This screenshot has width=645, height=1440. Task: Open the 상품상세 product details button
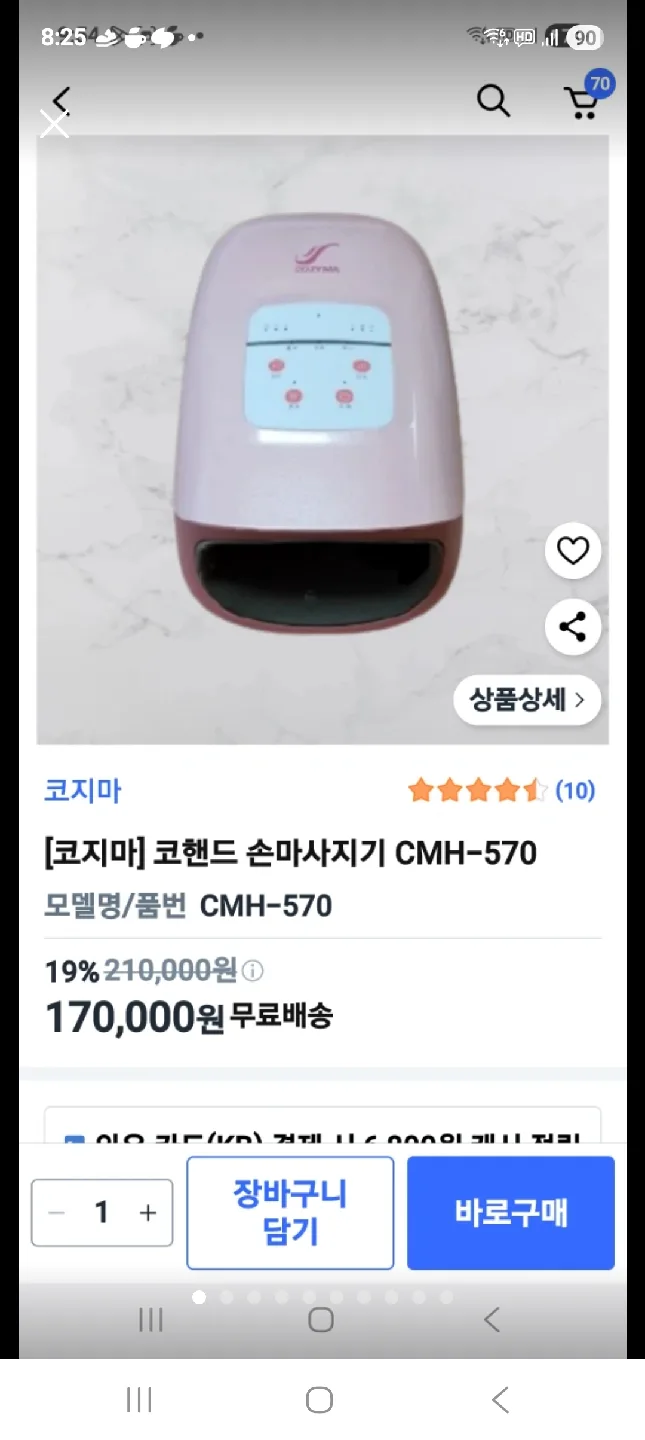(527, 700)
